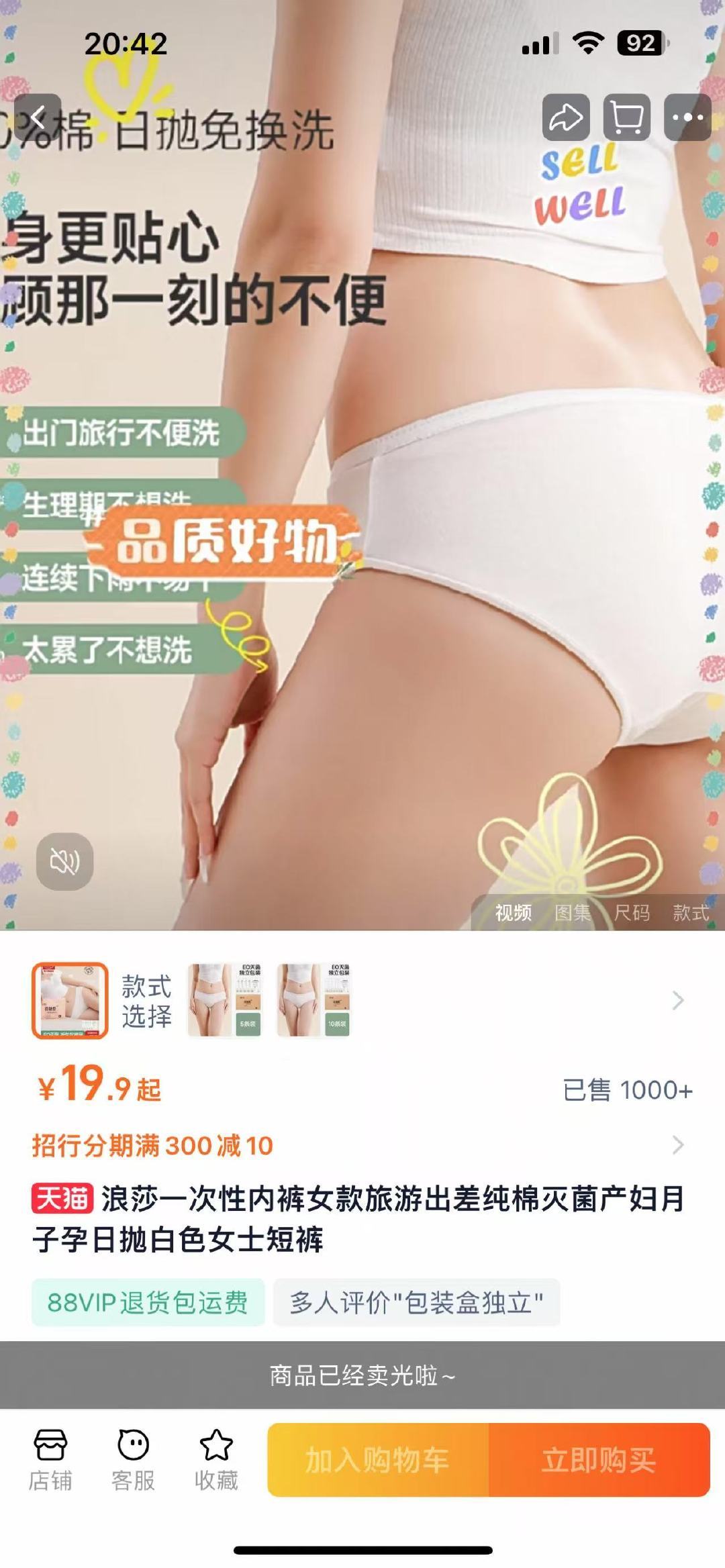The image size is (725, 1568).
Task: Share this product listing
Action: coord(566,118)
